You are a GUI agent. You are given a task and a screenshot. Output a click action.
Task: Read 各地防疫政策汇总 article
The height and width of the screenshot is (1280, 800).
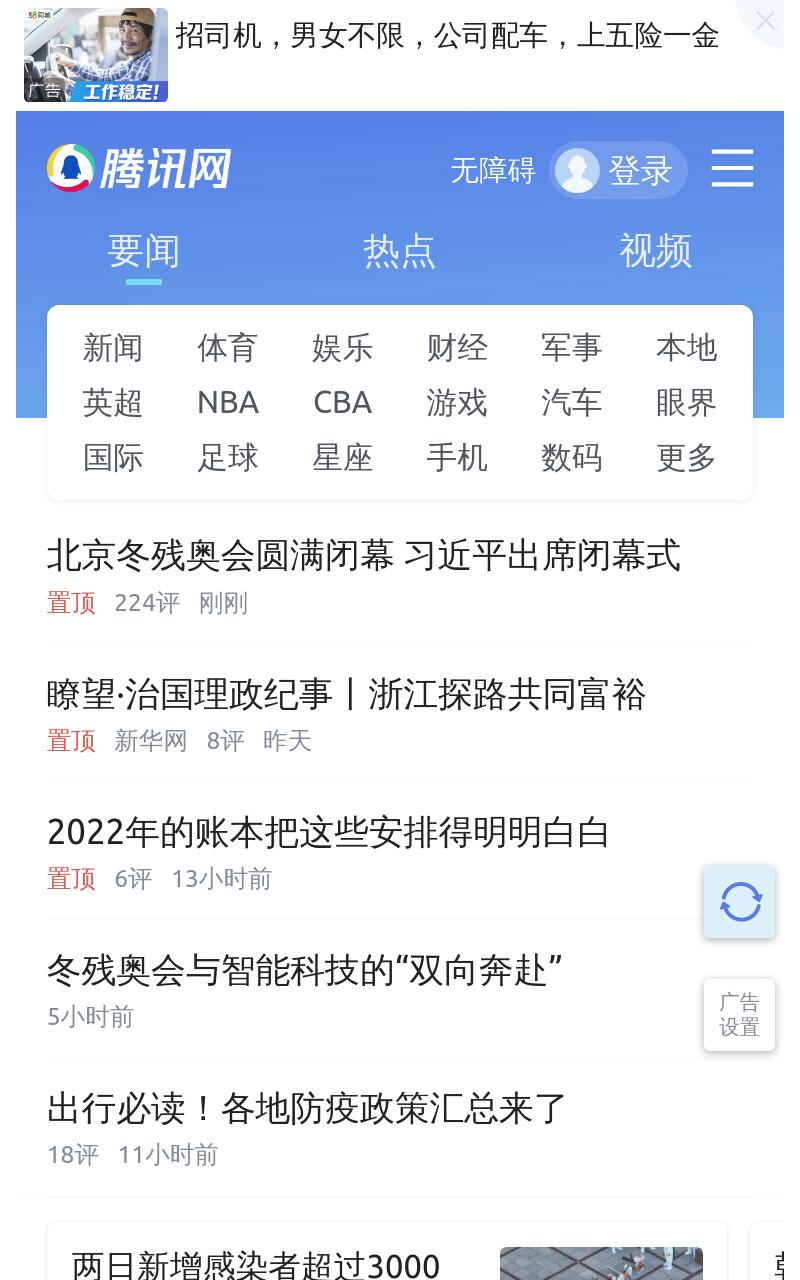(307, 1108)
